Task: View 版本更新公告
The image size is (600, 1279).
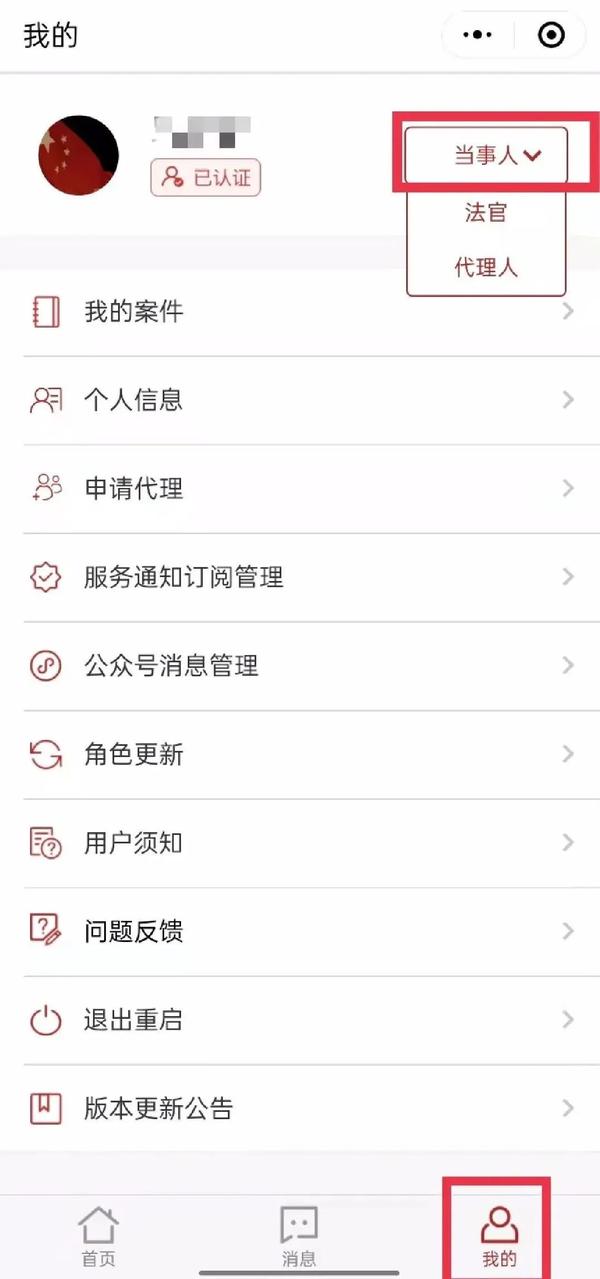Action: (x=300, y=1108)
